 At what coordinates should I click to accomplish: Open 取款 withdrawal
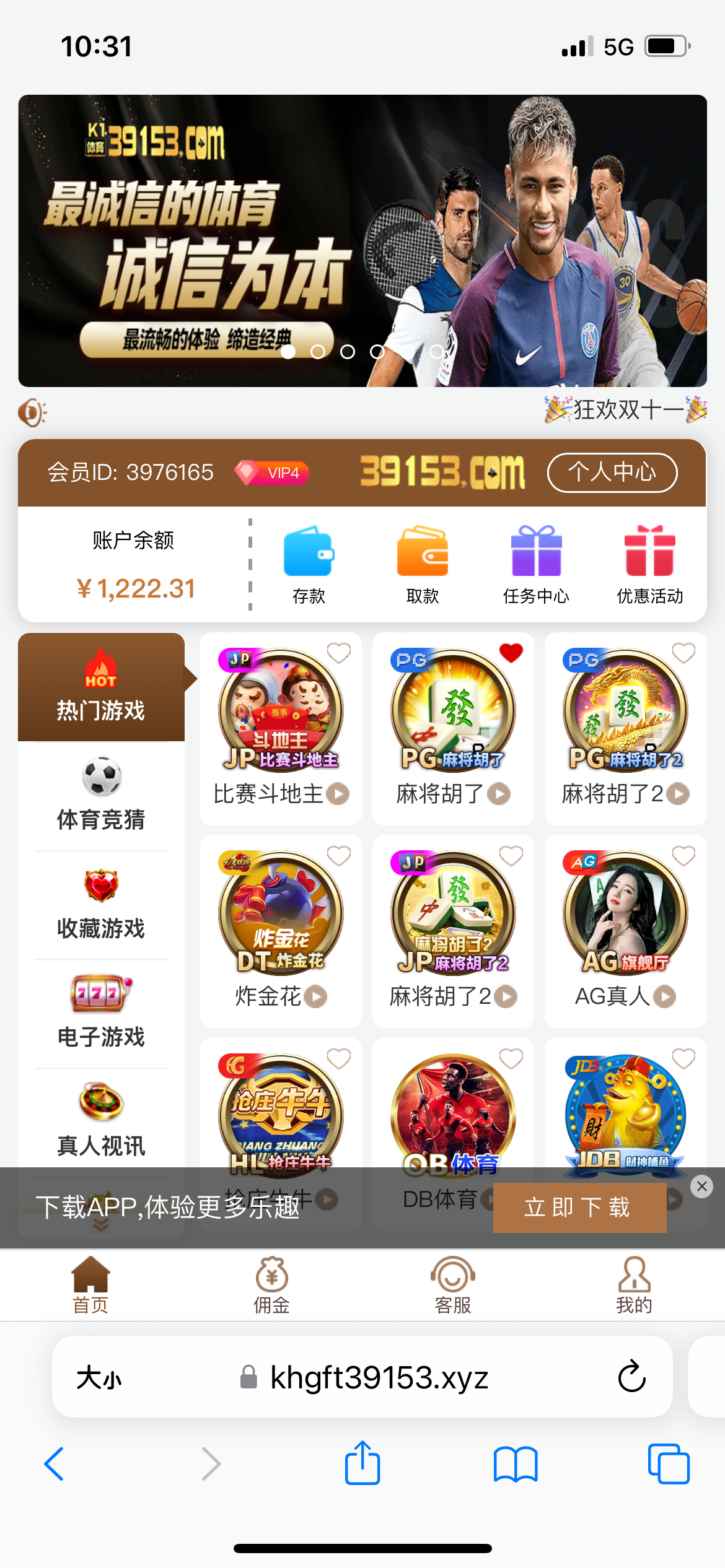coord(422,564)
